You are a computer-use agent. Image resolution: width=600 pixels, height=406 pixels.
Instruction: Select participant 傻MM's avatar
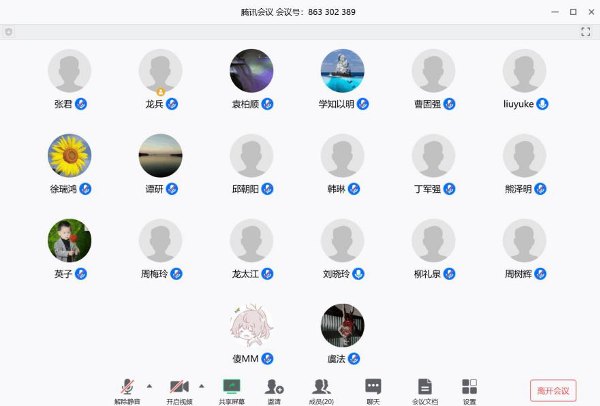252,326
